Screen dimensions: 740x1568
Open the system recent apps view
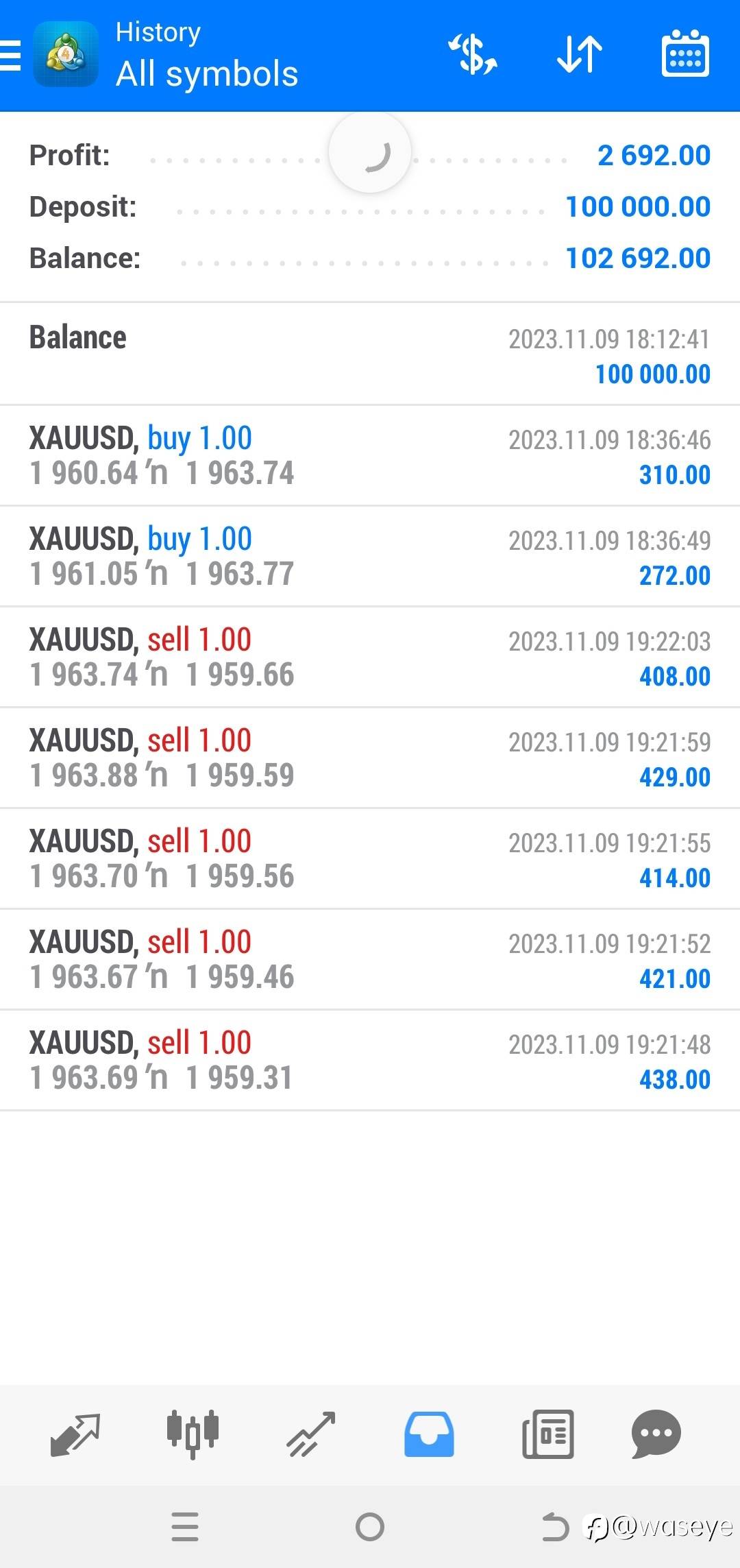coord(185,1527)
